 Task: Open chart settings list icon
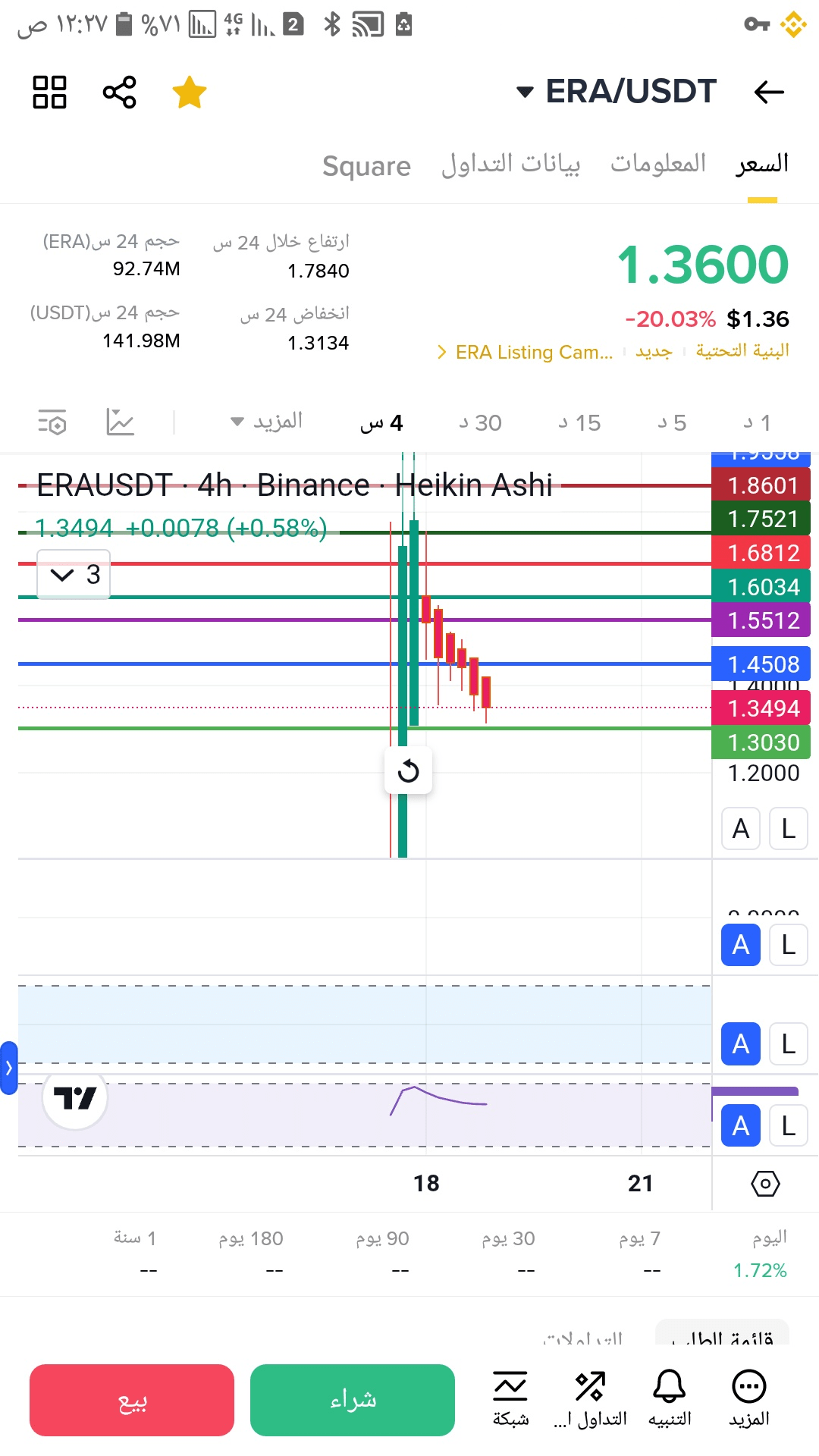pyautogui.click(x=52, y=422)
